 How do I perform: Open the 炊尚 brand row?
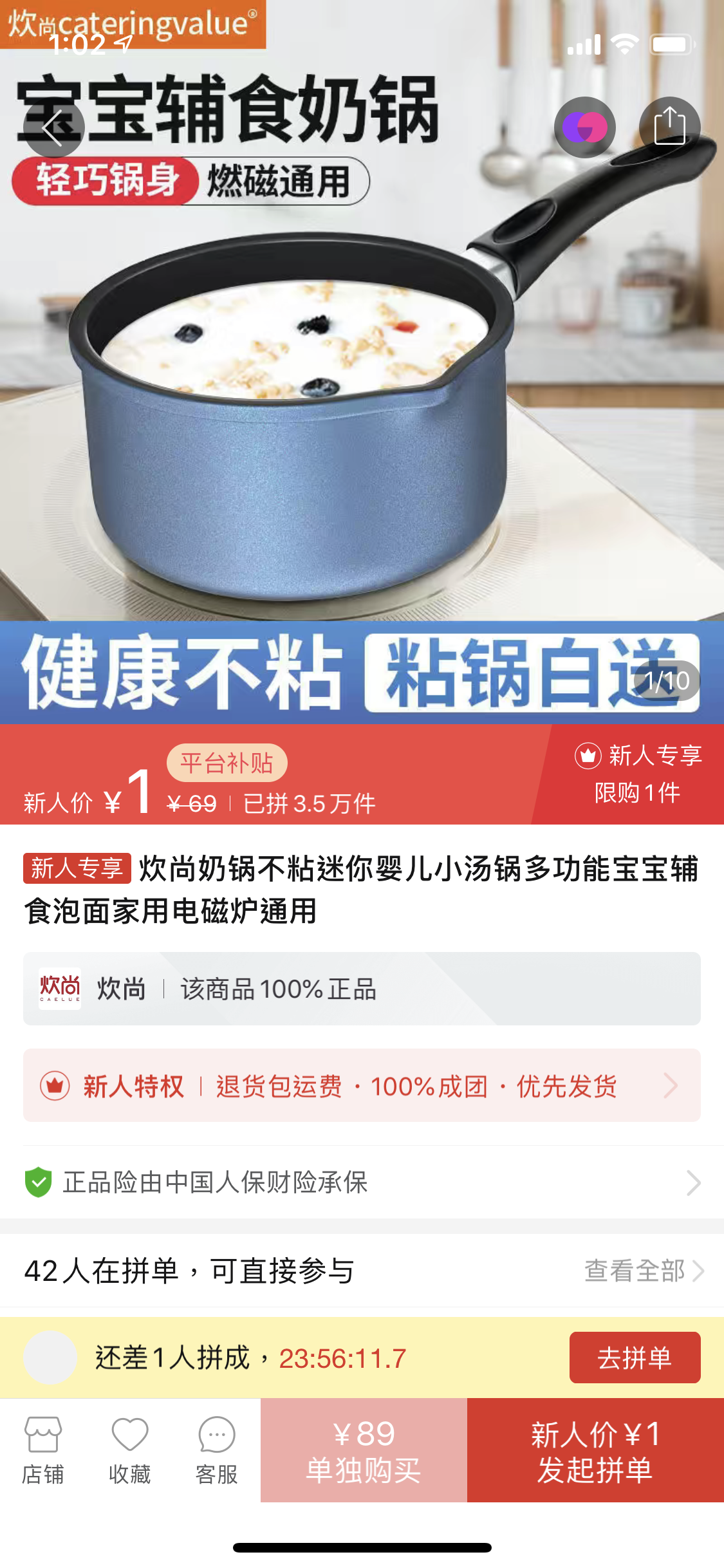[362, 989]
